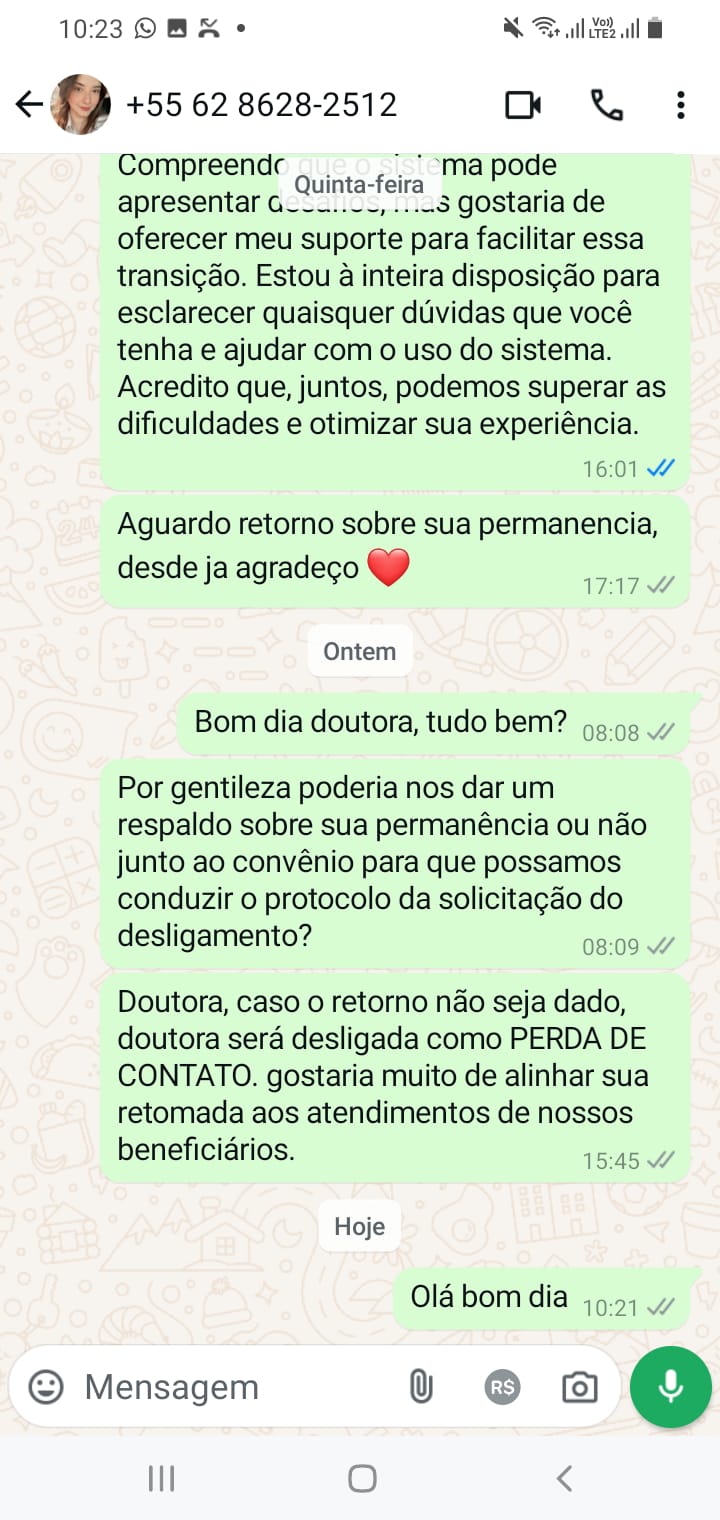Open the overflow menu
Viewport: 720px width, 1520px height.
(680, 104)
